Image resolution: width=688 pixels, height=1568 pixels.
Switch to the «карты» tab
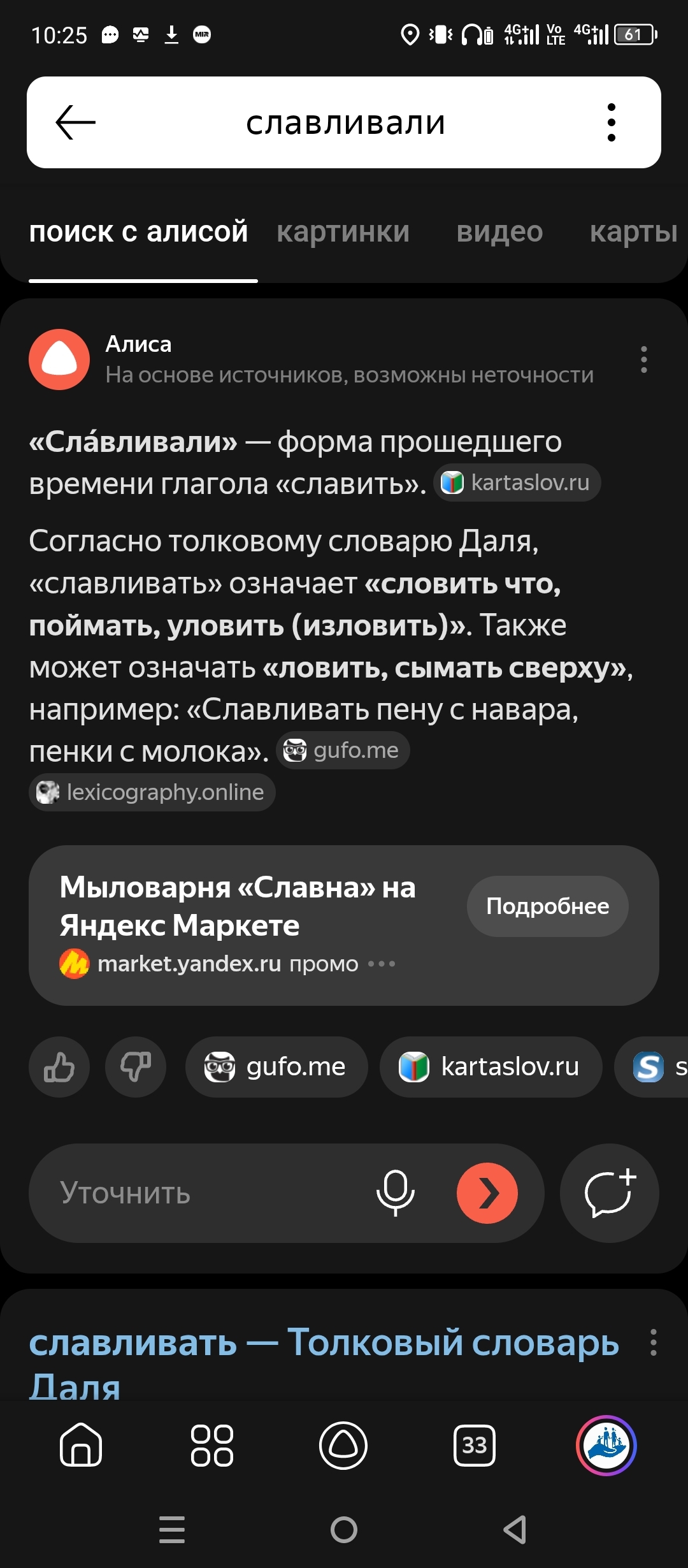tap(633, 232)
